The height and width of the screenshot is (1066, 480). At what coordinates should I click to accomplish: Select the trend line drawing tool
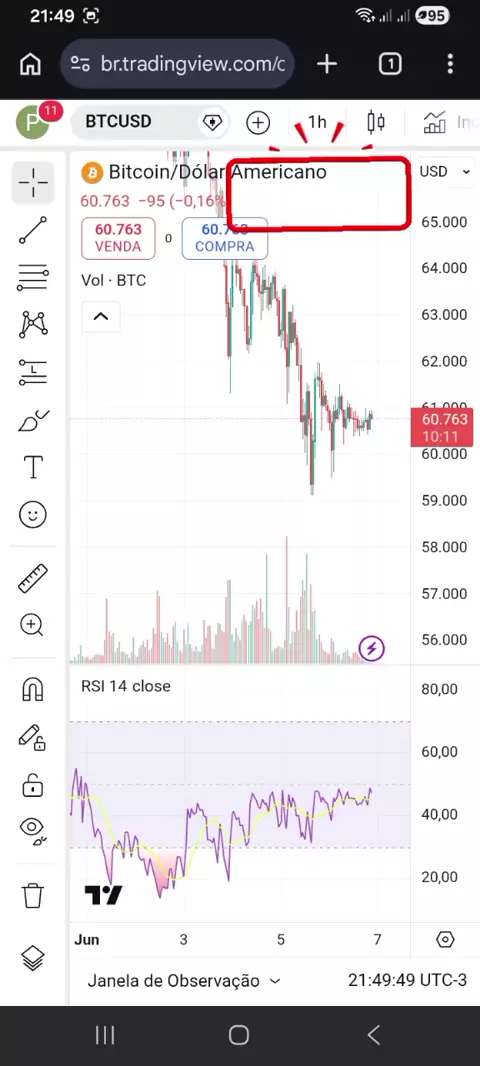(x=33, y=230)
